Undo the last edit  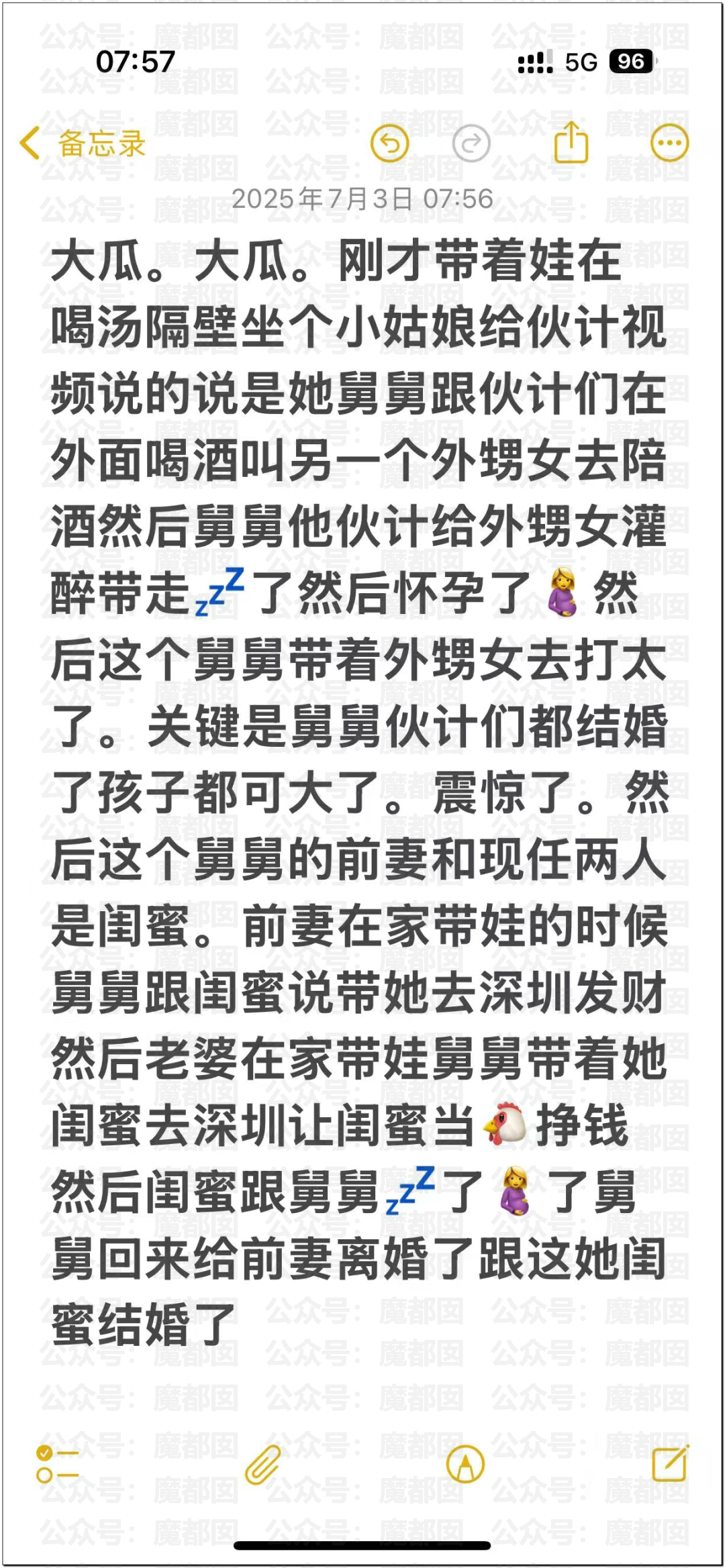point(390,143)
